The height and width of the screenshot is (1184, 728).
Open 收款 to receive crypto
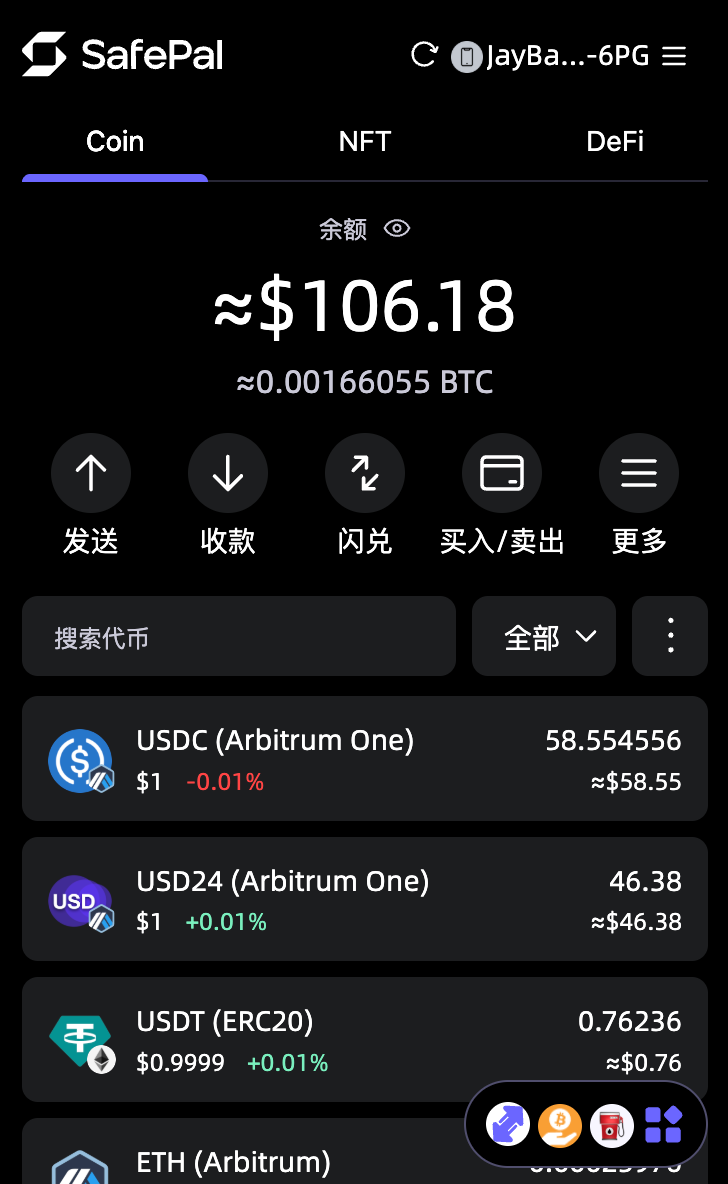pos(228,474)
